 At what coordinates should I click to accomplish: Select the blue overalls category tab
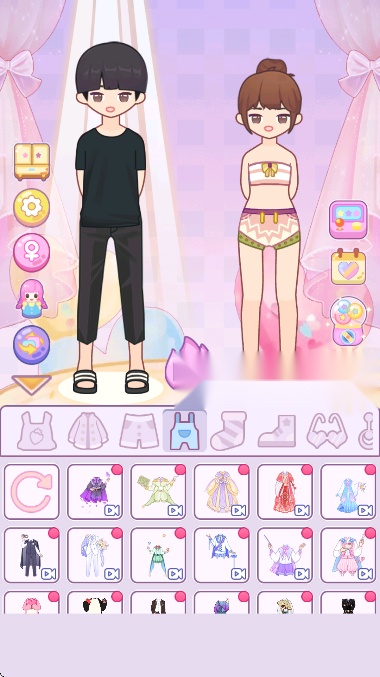[x=185, y=431]
